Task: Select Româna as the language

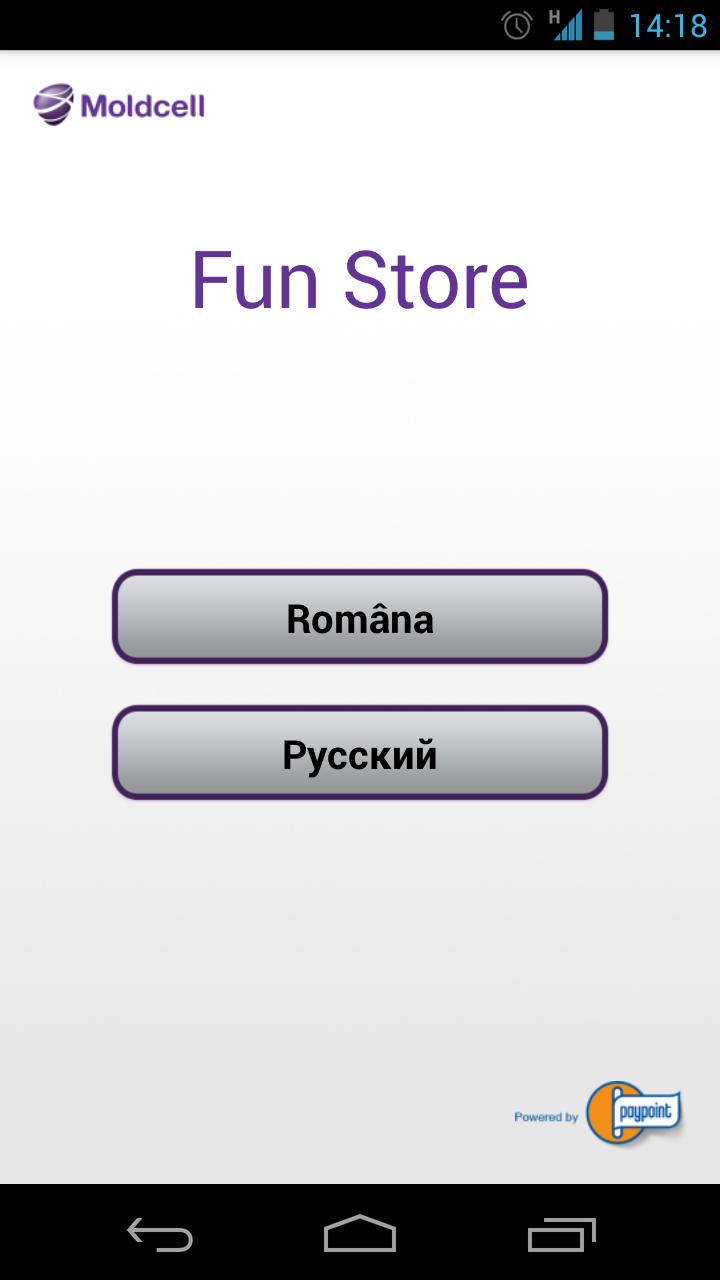Action: click(x=360, y=618)
